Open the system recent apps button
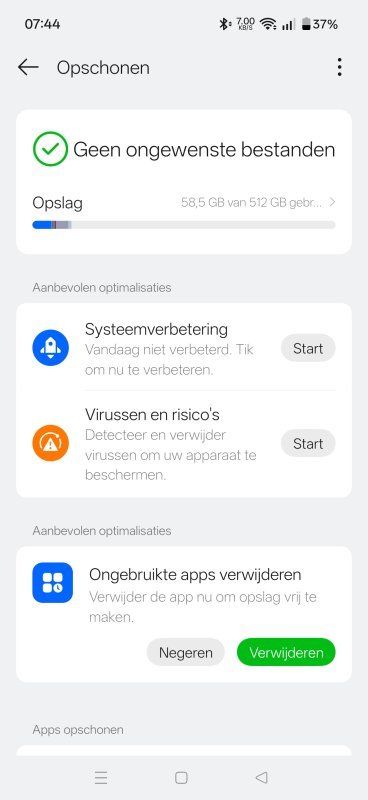Image resolution: width=368 pixels, height=800 pixels. 101,778
